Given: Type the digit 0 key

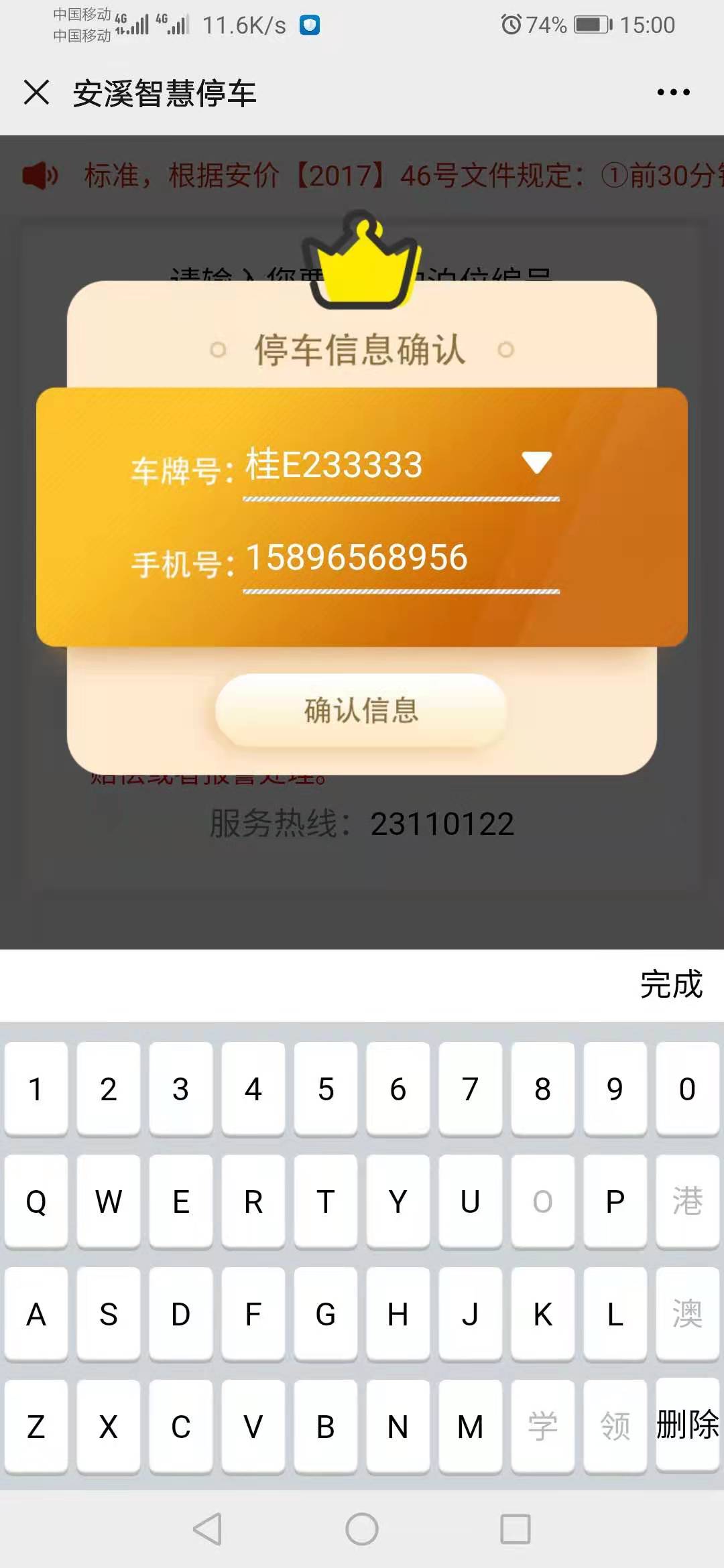Looking at the screenshot, I should 687,1089.
